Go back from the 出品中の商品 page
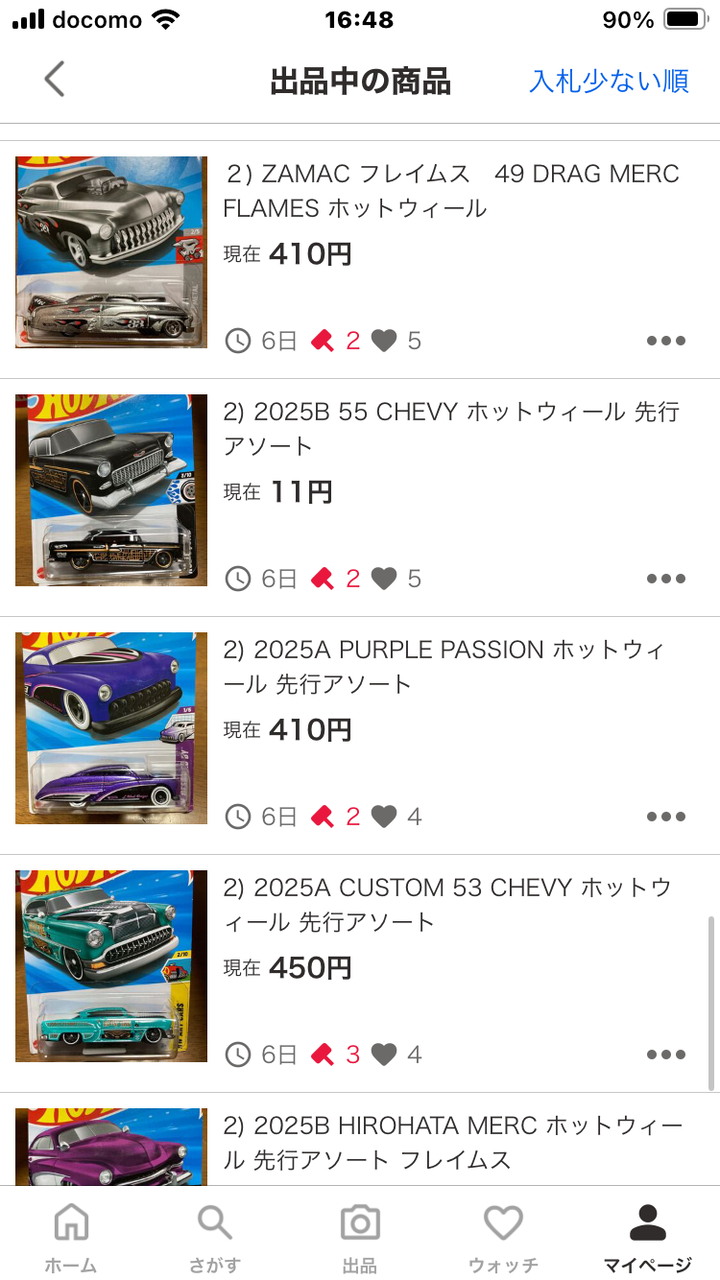 point(55,79)
